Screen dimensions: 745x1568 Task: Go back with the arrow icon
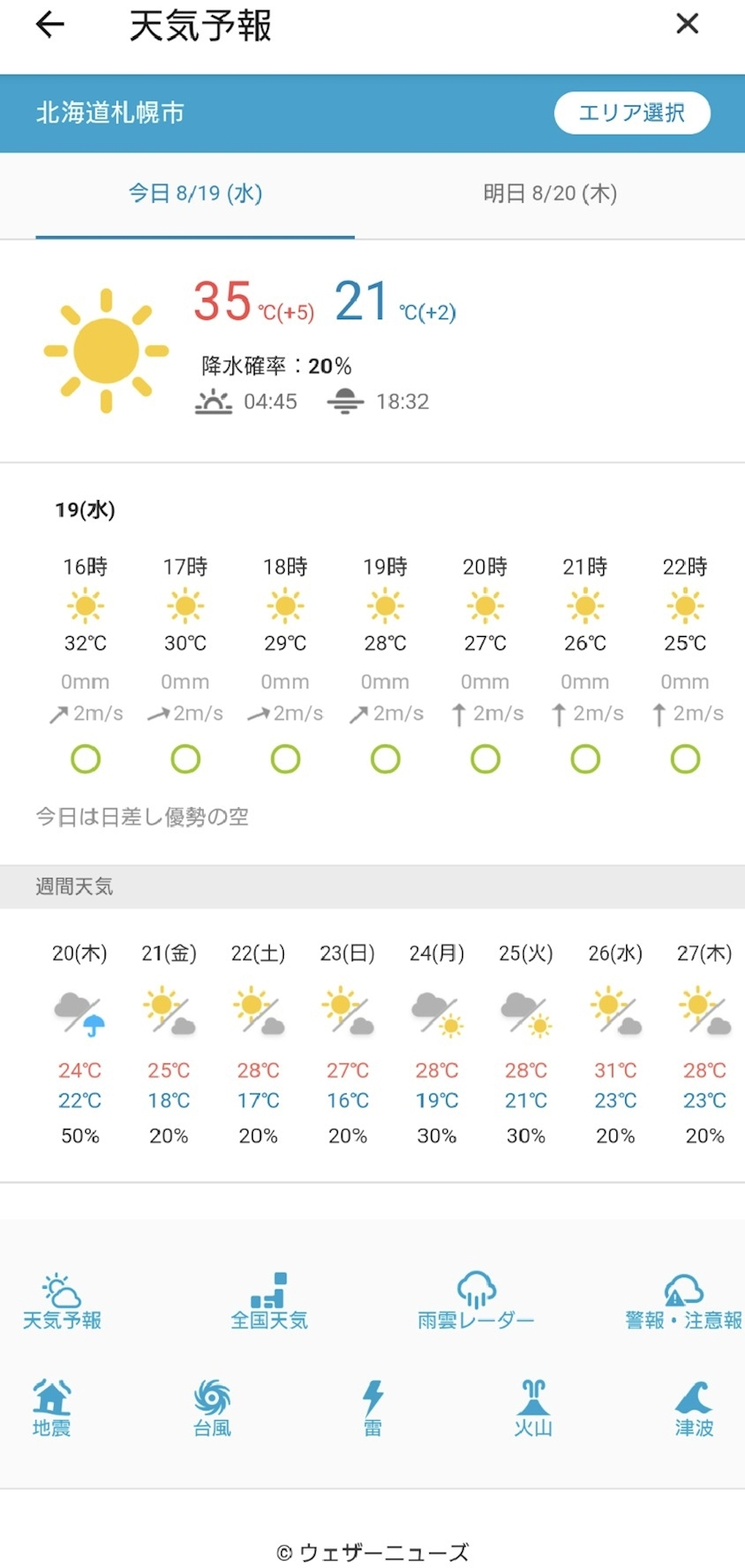[x=51, y=25]
